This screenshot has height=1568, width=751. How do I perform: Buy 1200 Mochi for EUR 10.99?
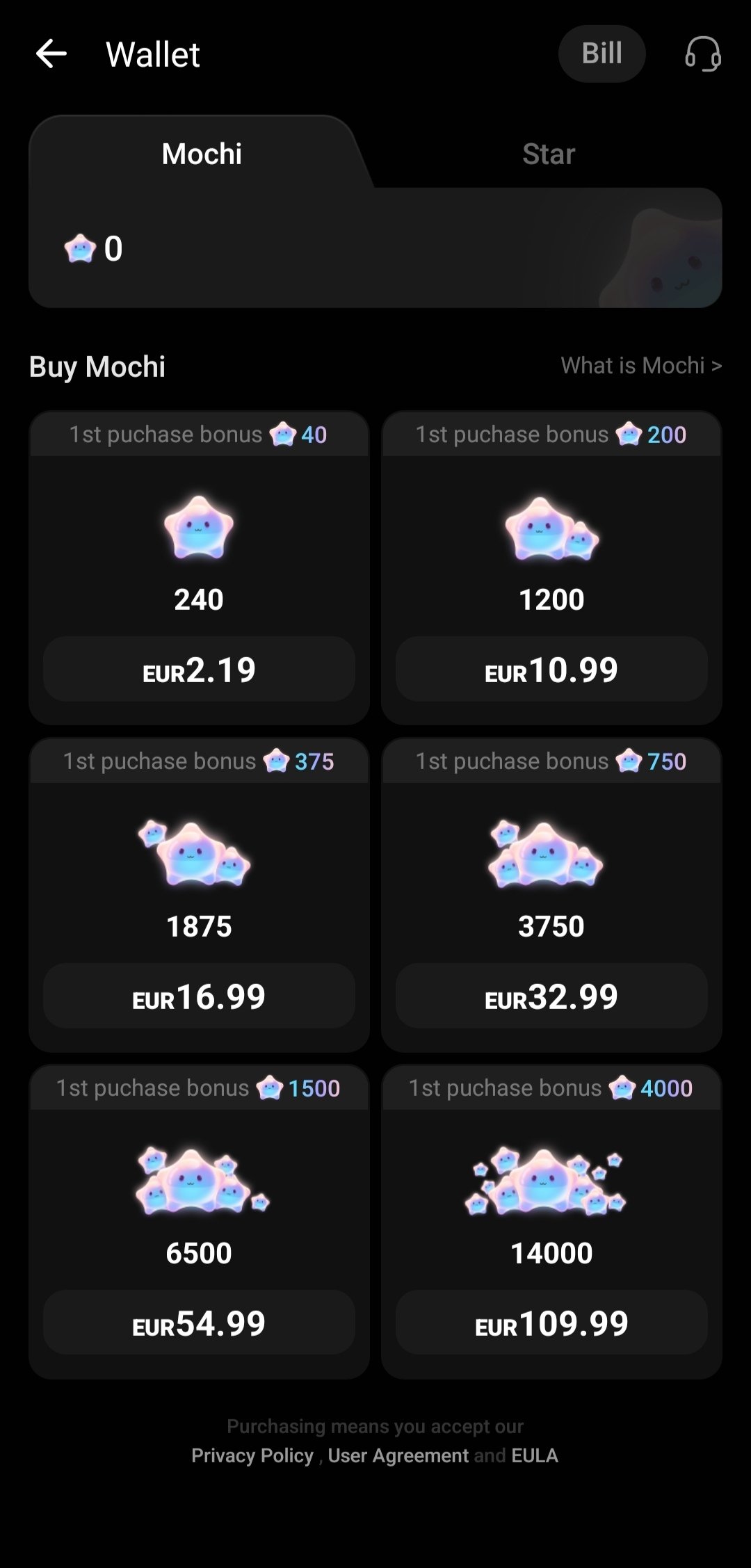(551, 670)
